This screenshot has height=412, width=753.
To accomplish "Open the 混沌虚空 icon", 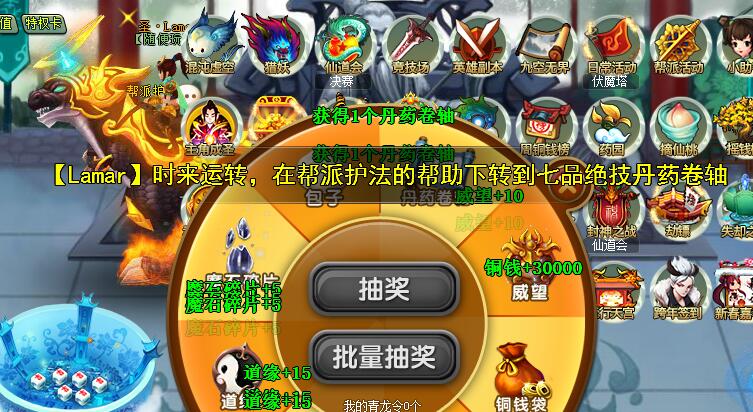I will pos(211,42).
